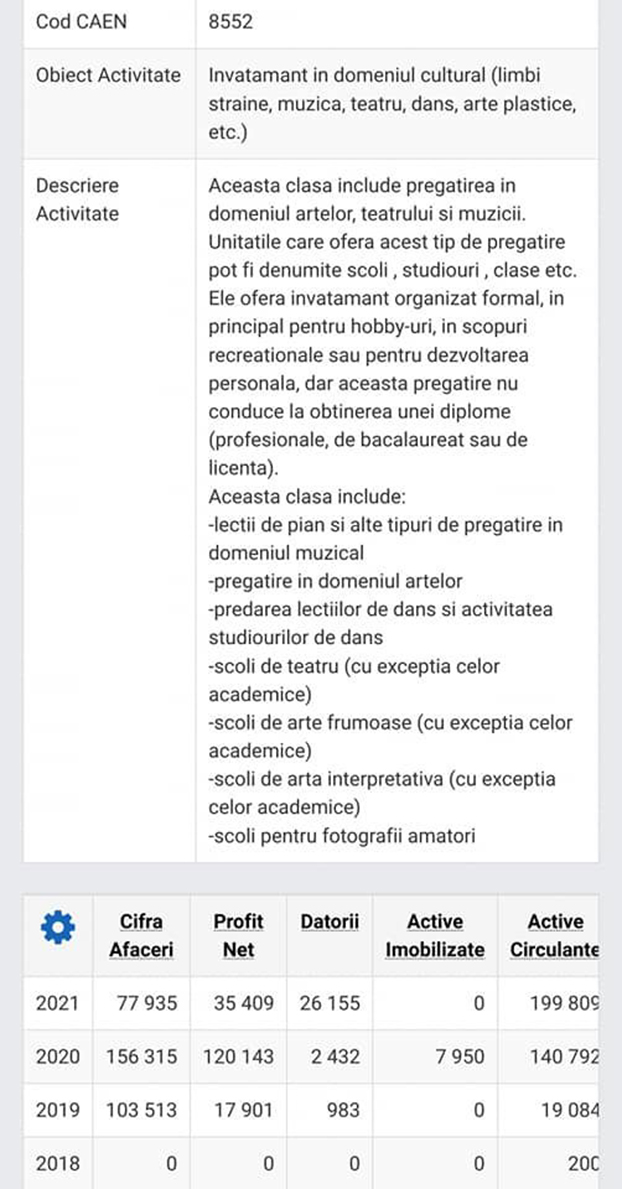The height and width of the screenshot is (1189, 622).
Task: Open the Active Imobilizate header link
Action: pos(435,935)
